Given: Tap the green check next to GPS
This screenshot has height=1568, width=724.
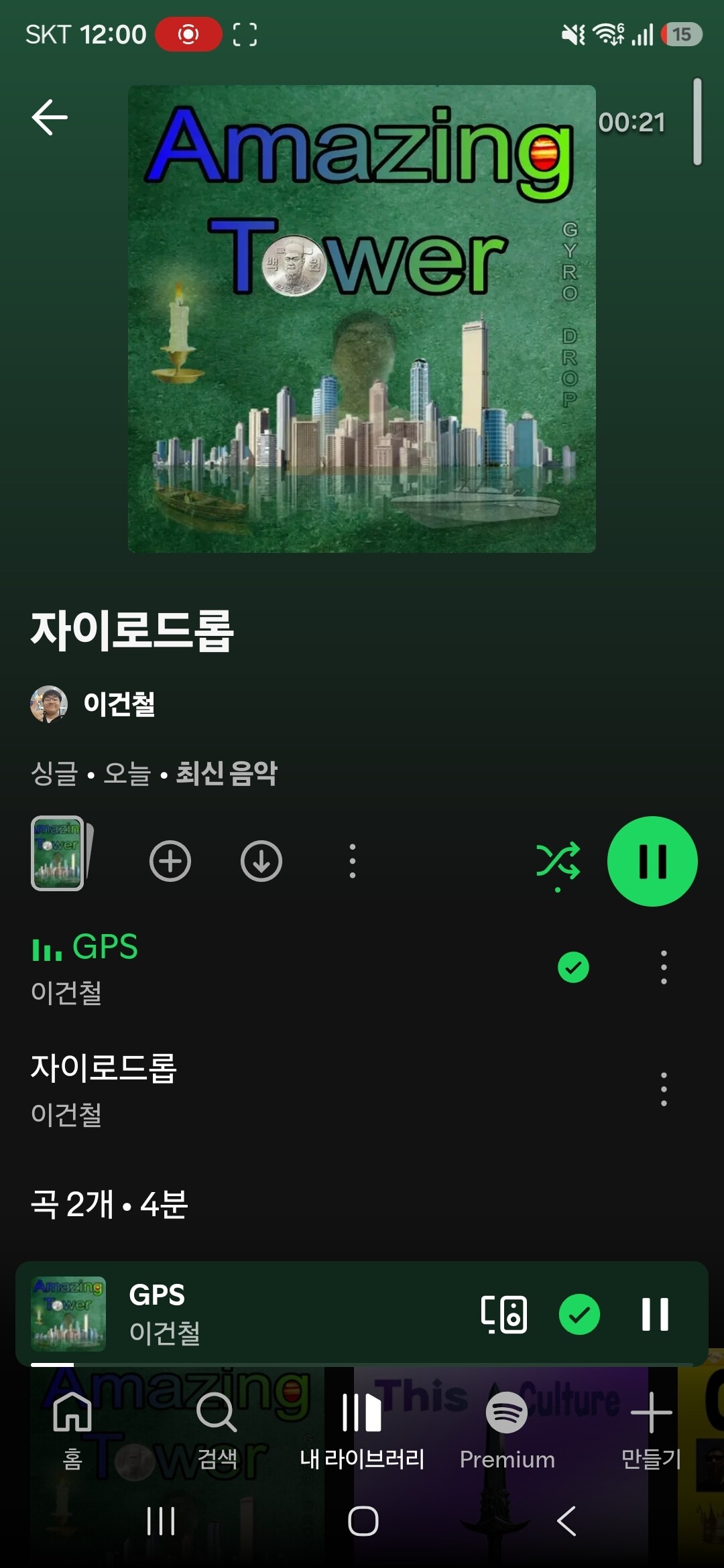Looking at the screenshot, I should 573,968.
